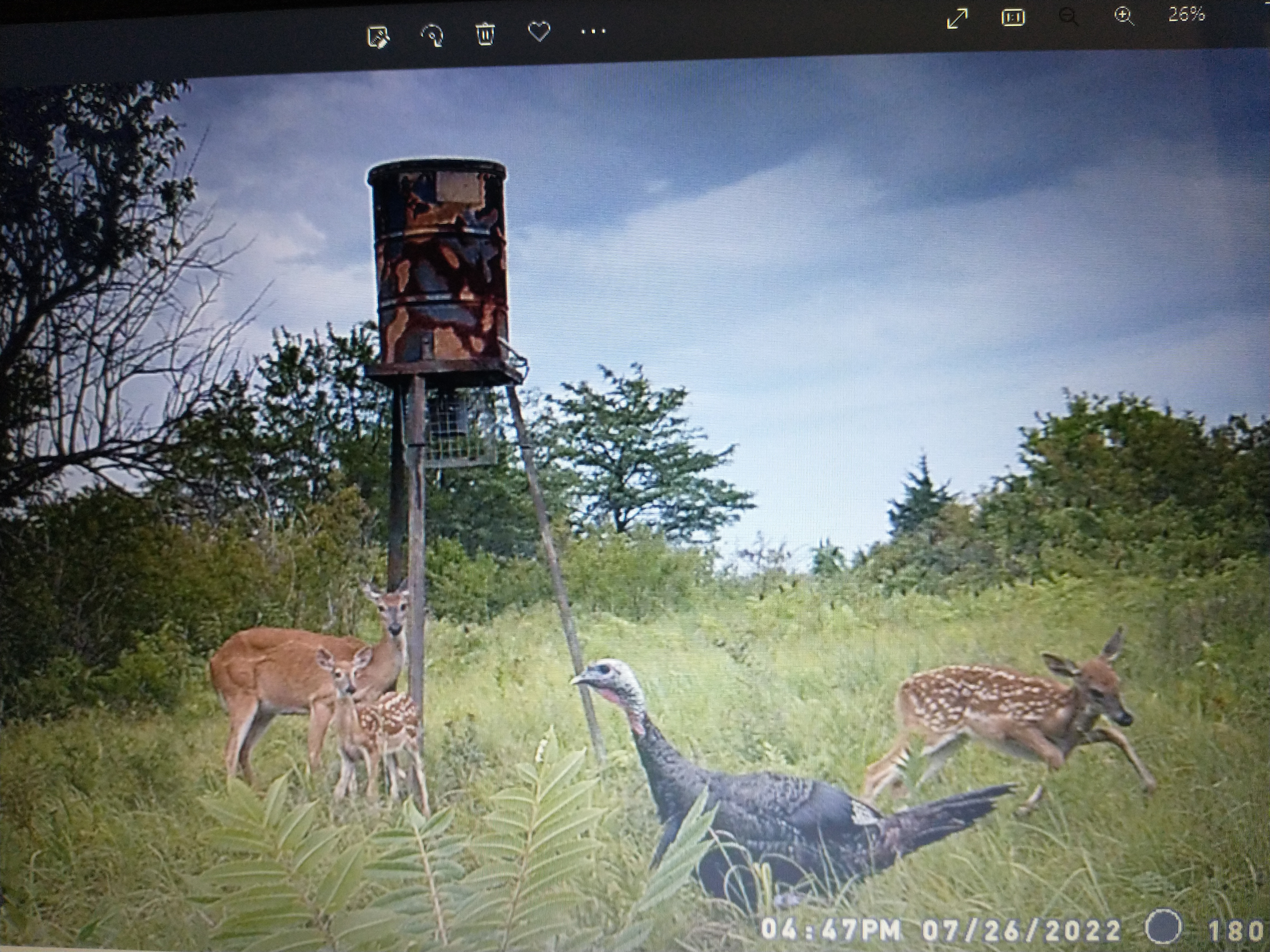Delete this photo with the trash icon
Image resolution: width=1270 pixels, height=952 pixels.
(x=485, y=34)
